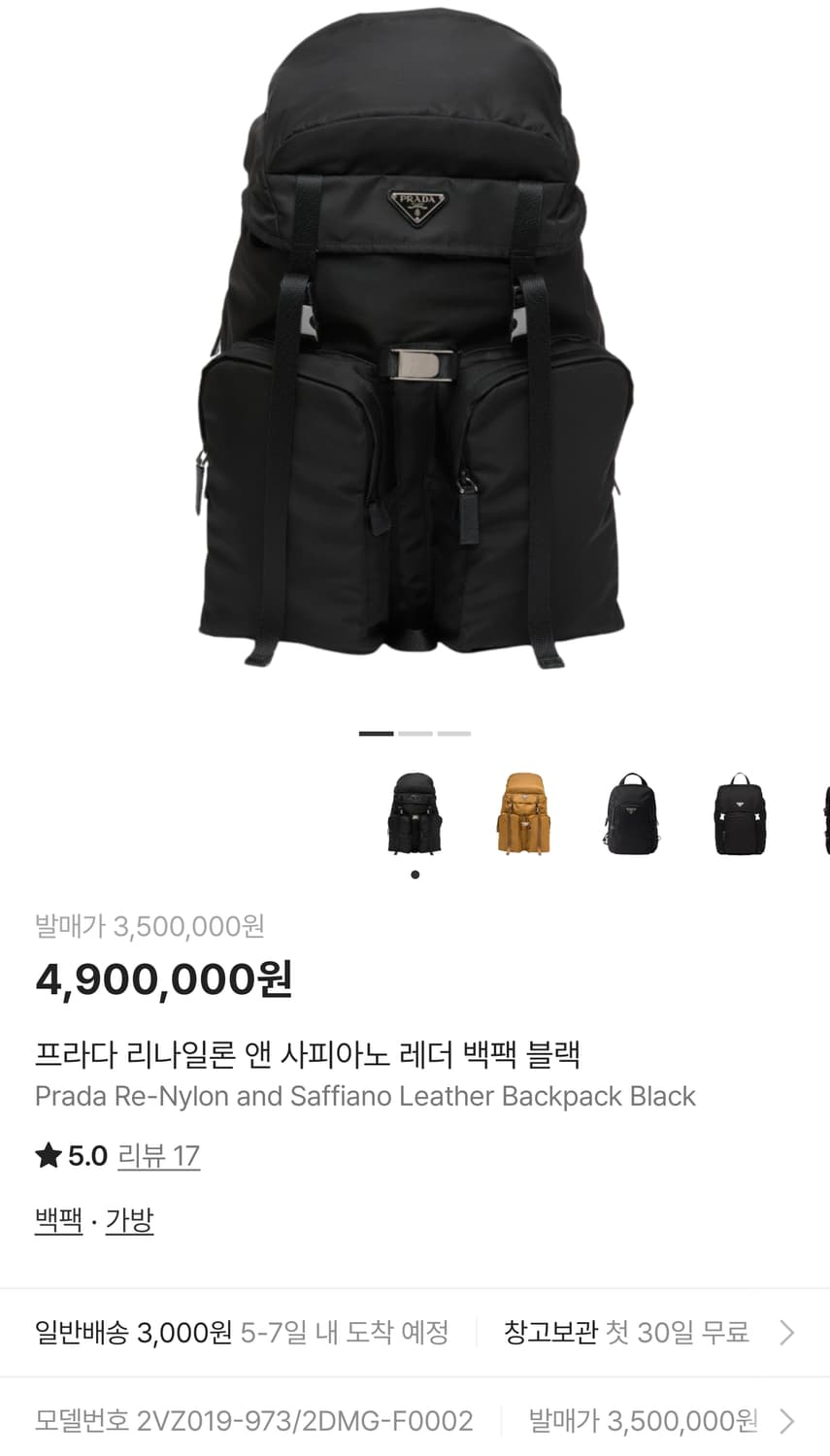
Task: Expand the 일반배송 shipping details row
Action: (x=241, y=1333)
